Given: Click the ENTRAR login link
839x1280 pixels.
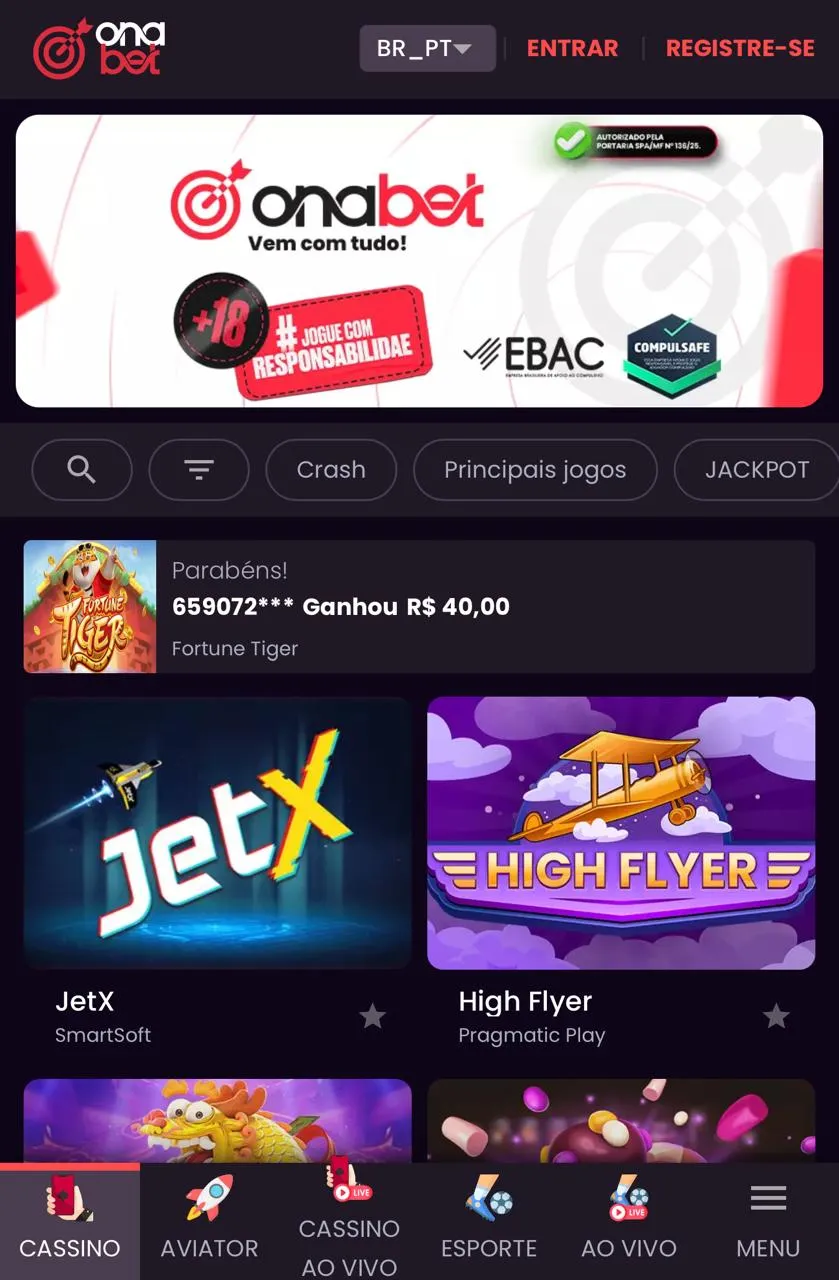Looking at the screenshot, I should tap(572, 47).
